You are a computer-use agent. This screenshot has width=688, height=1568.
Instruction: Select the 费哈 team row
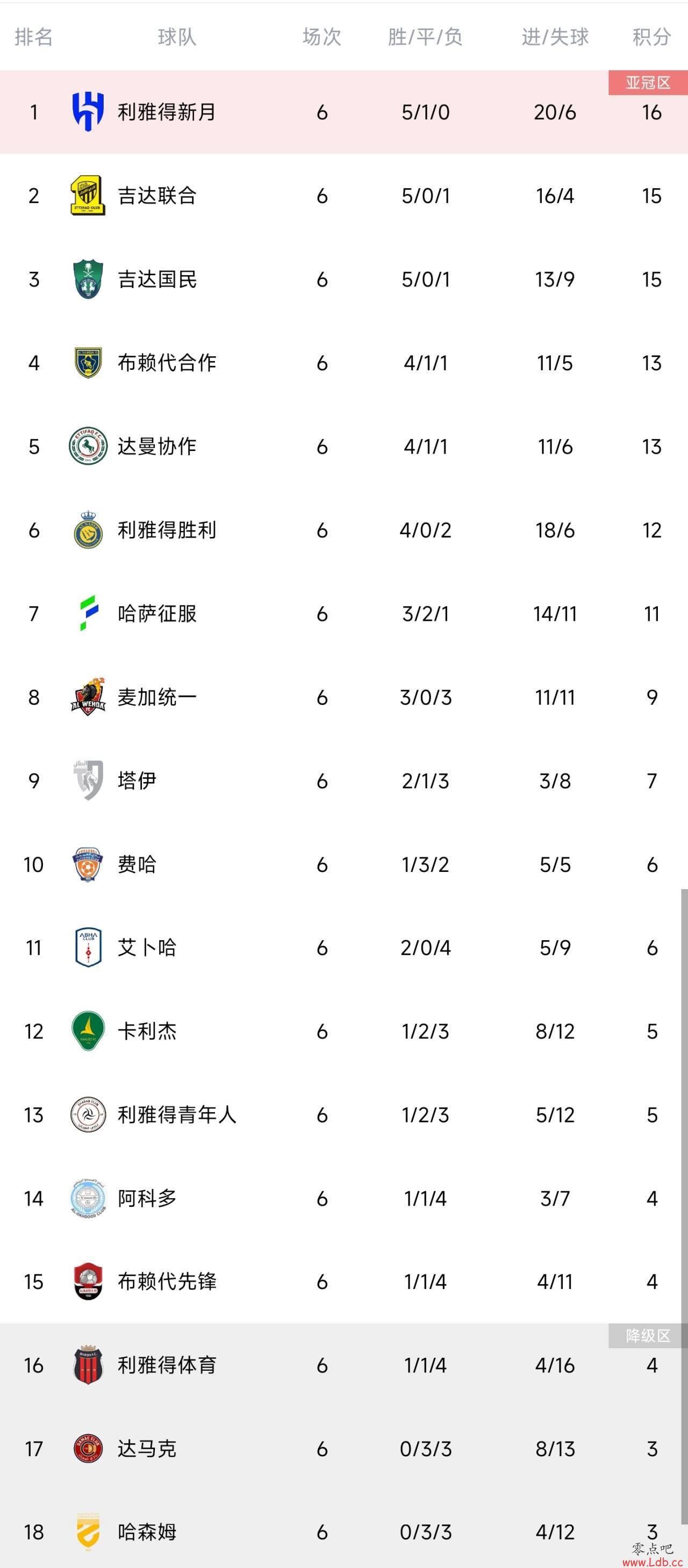click(344, 864)
